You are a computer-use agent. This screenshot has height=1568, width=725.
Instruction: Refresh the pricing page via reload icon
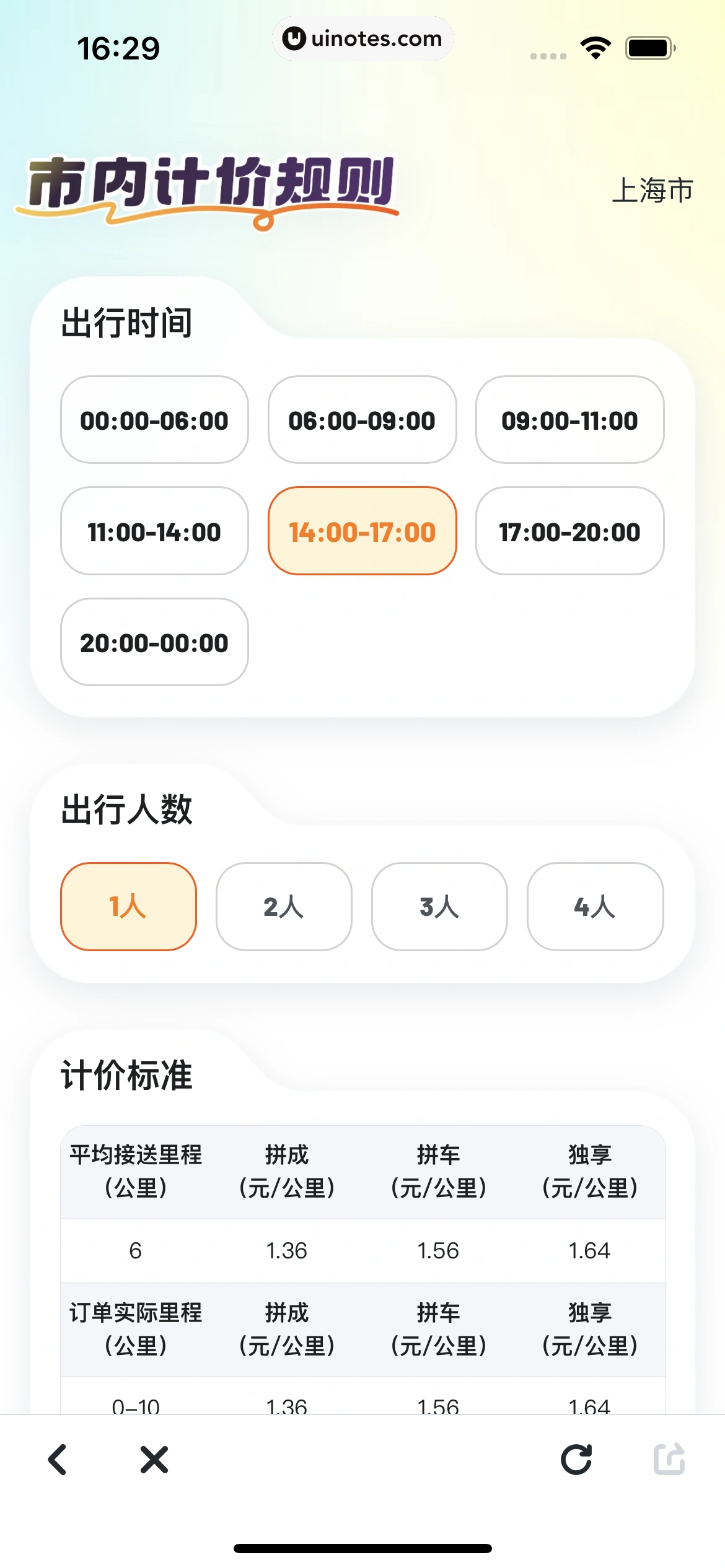(x=575, y=1461)
